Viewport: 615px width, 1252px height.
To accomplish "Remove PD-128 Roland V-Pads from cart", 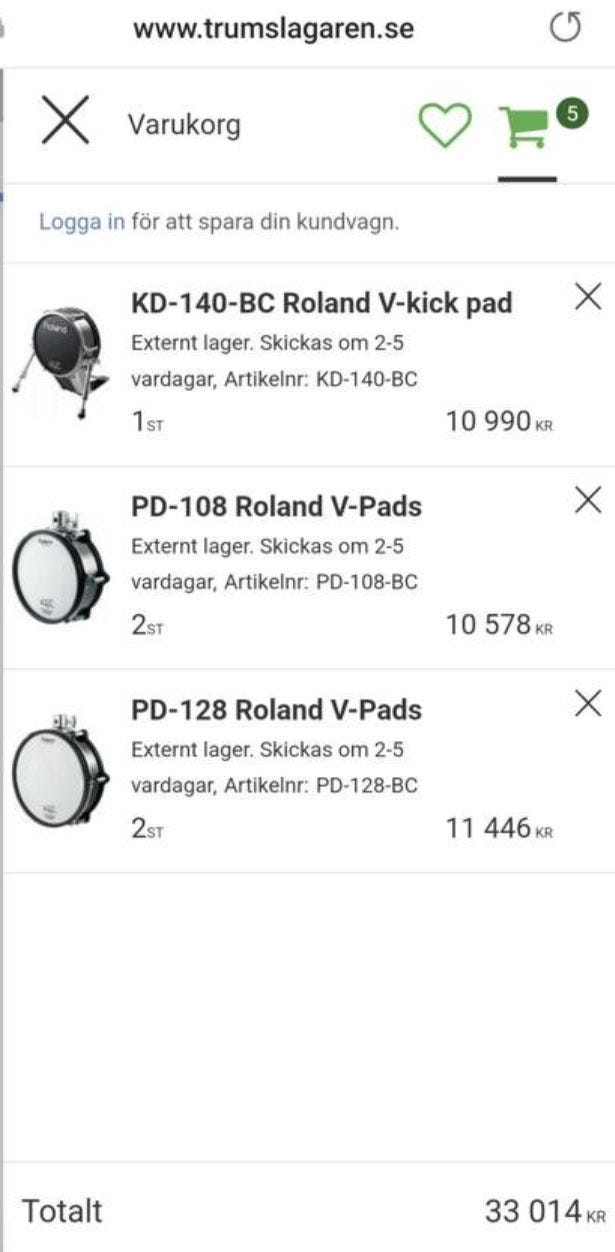I will click(588, 704).
